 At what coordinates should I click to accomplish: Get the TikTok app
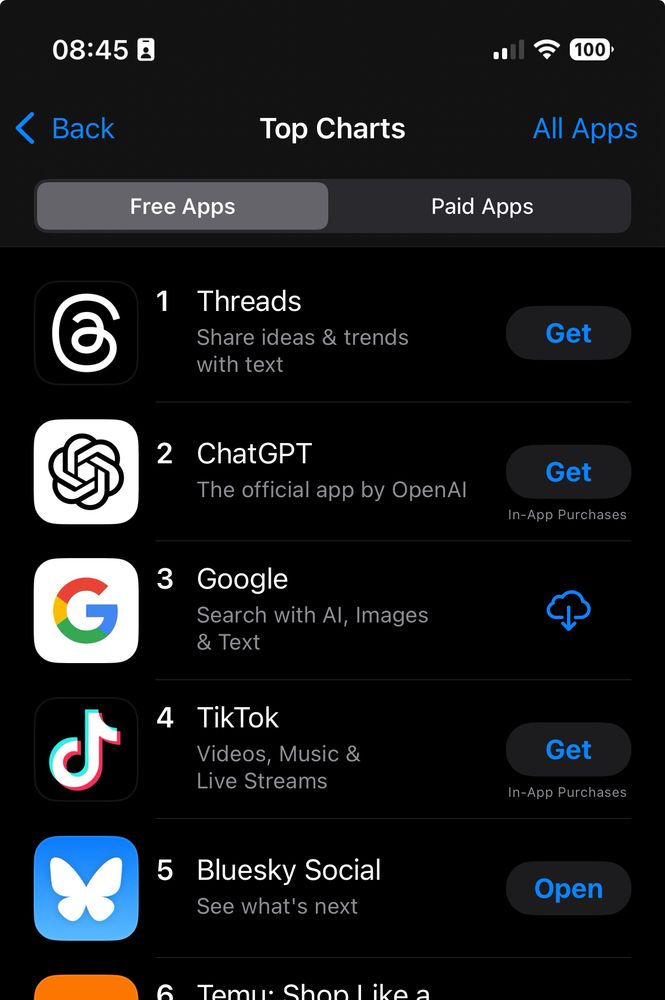click(568, 749)
